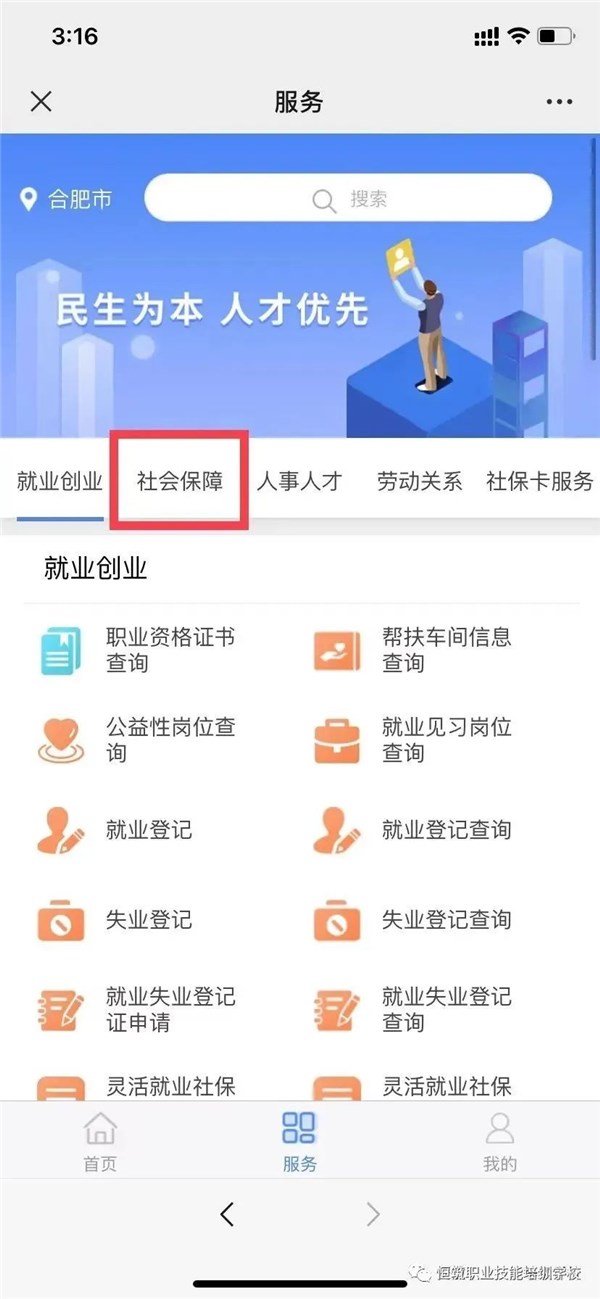Go back with the bottom back arrow
This screenshot has height=1299, width=600.
pos(227,1214)
